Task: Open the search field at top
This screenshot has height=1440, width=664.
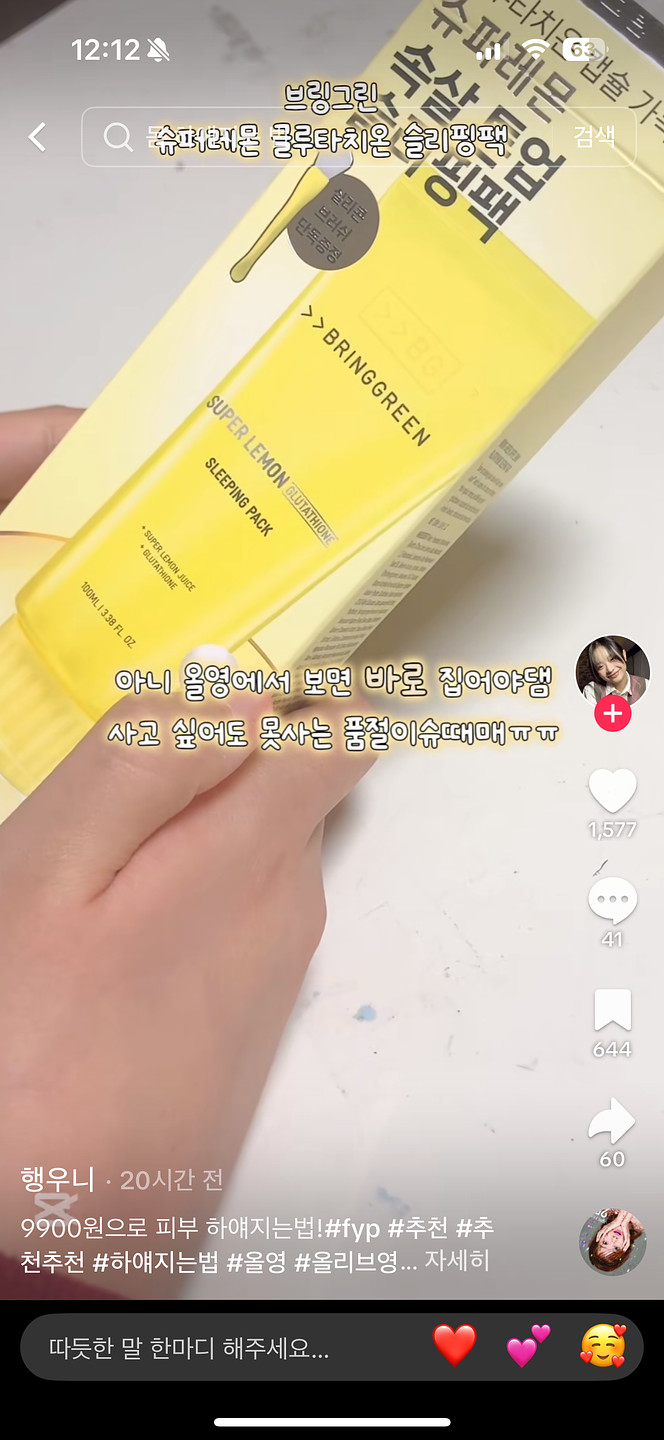Action: click(x=320, y=137)
